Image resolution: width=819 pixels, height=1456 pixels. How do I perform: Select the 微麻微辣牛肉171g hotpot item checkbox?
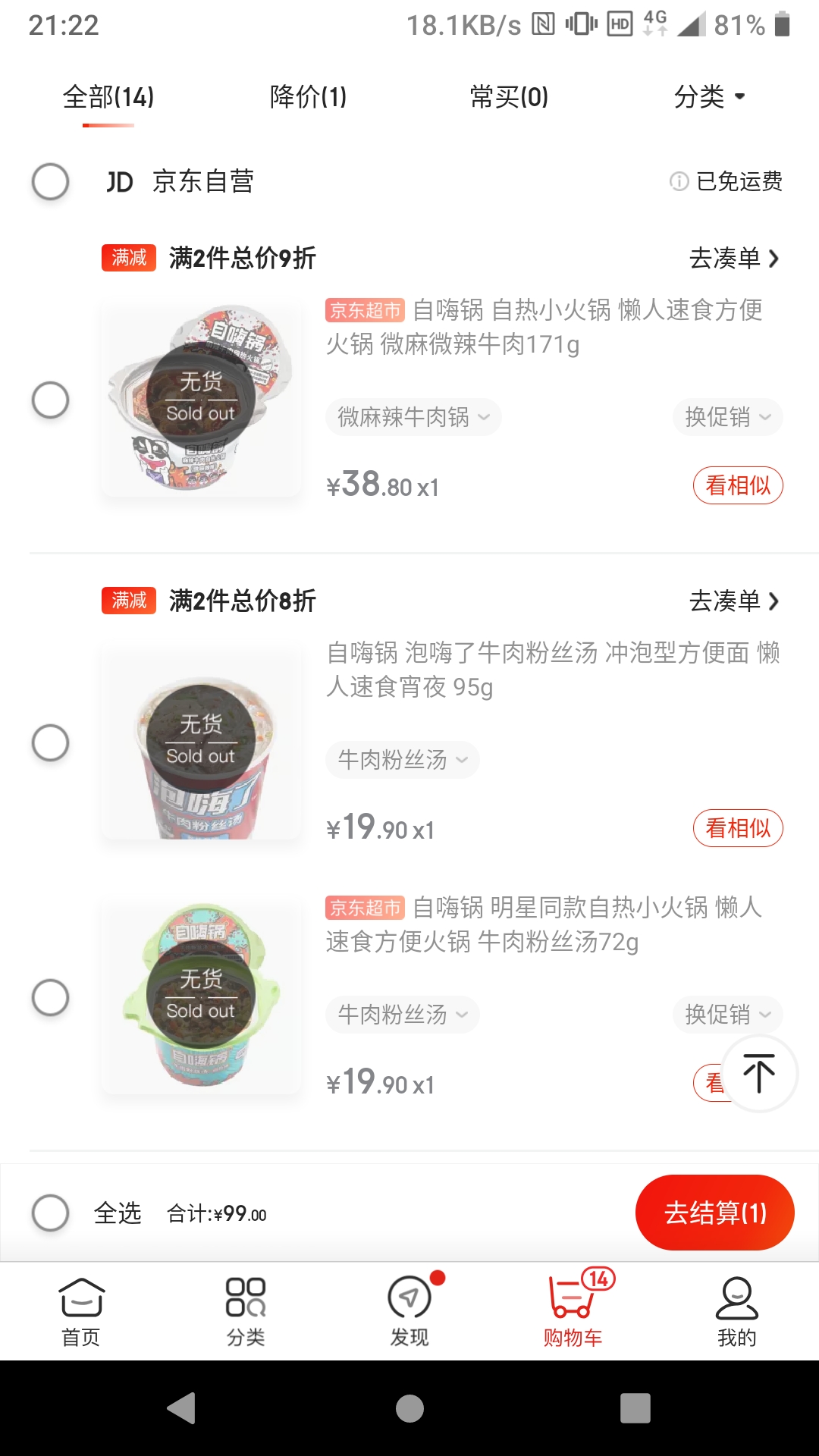(51, 400)
